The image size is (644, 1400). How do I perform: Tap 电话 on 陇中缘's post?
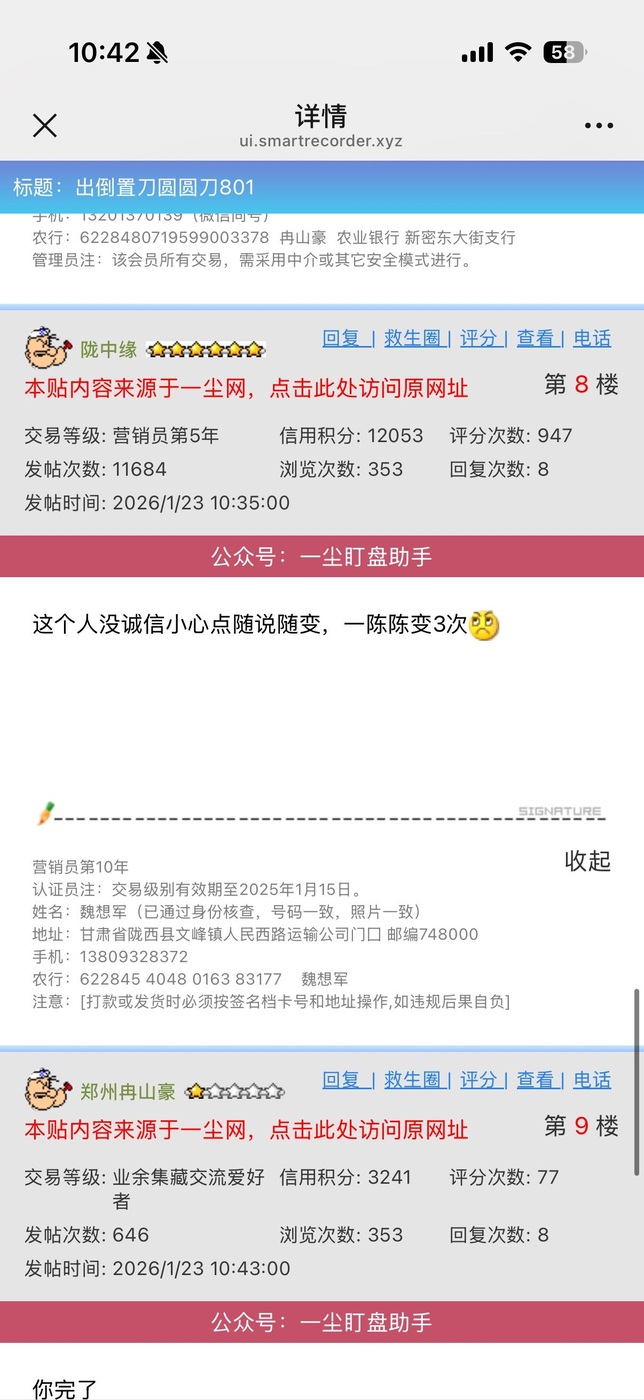[x=592, y=338]
